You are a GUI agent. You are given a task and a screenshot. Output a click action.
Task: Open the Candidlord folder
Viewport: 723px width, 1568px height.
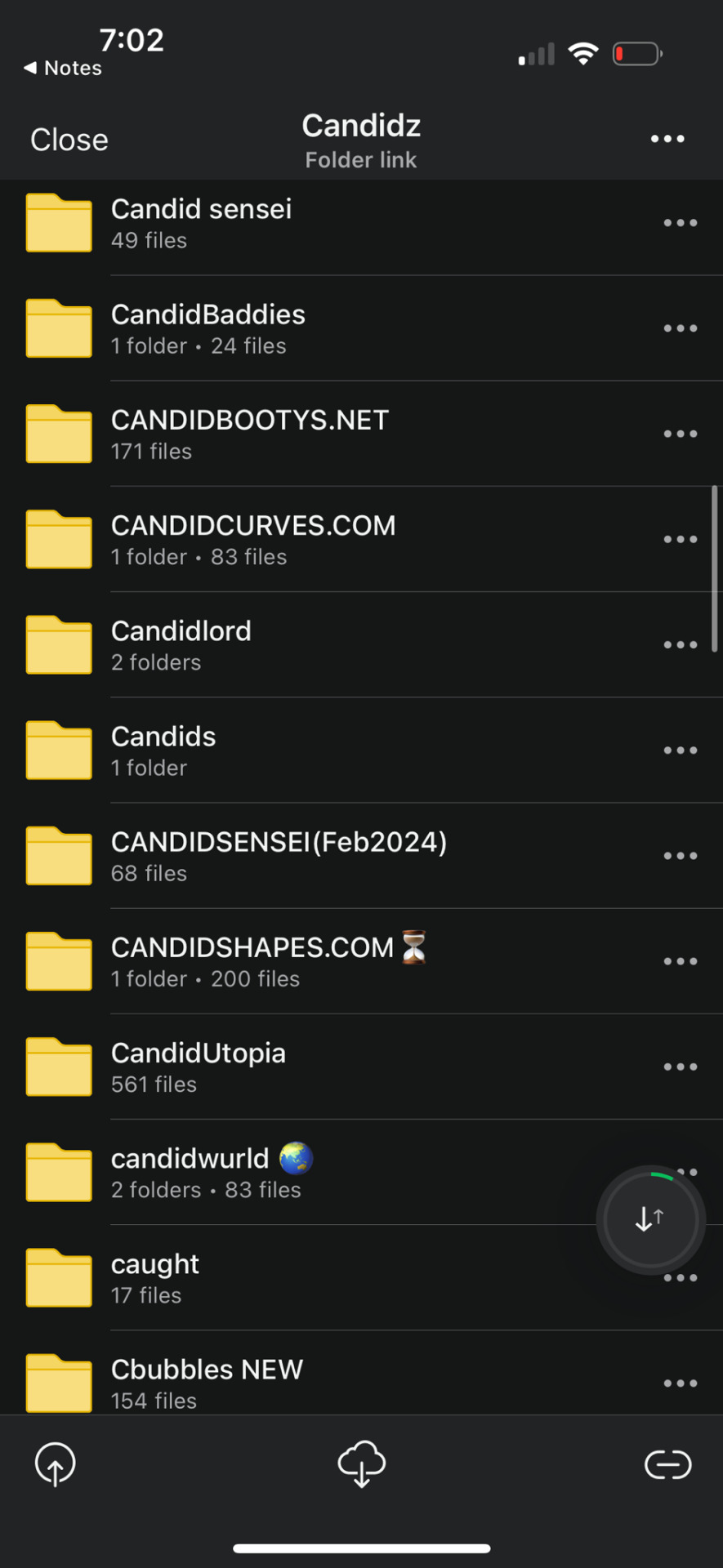pos(181,644)
